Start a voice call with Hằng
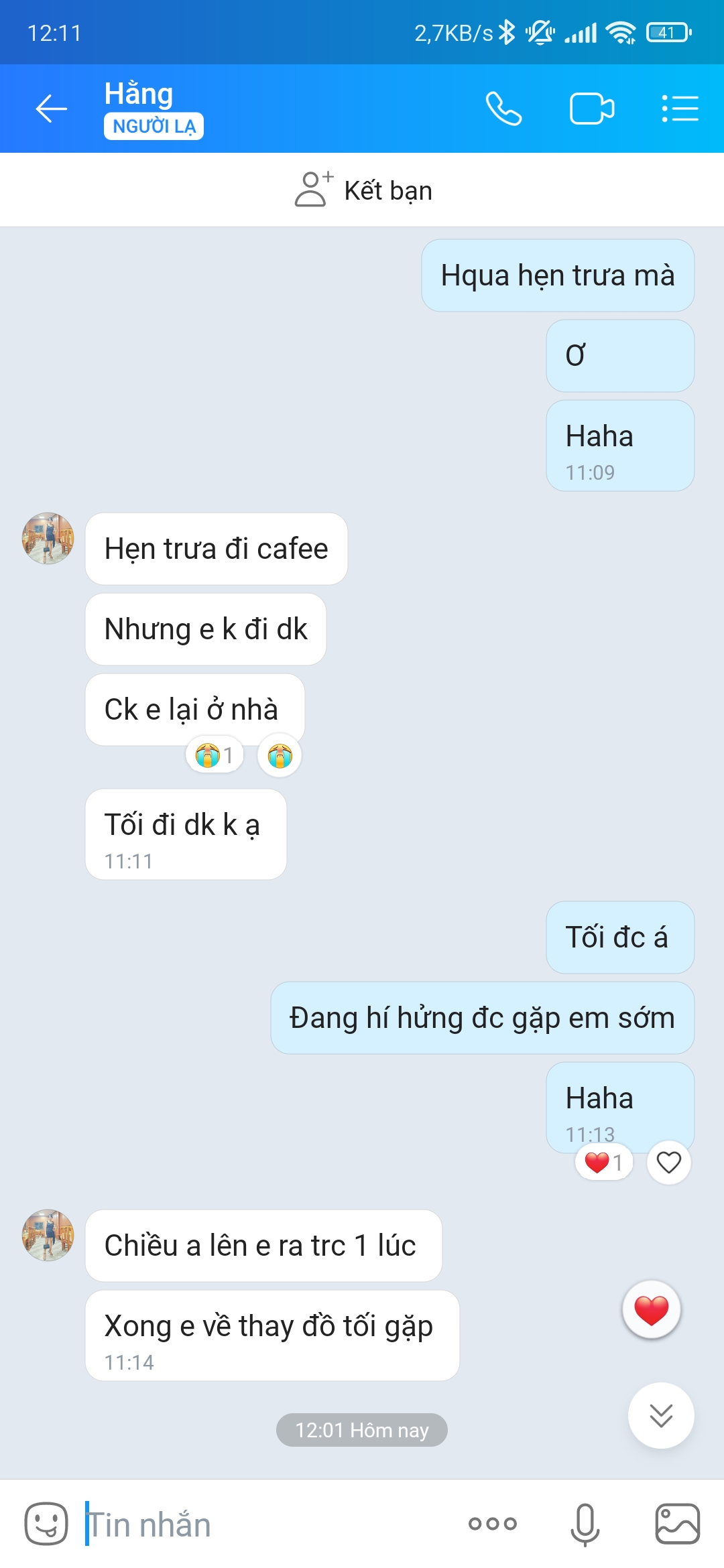Viewport: 724px width, 1568px height. click(503, 109)
